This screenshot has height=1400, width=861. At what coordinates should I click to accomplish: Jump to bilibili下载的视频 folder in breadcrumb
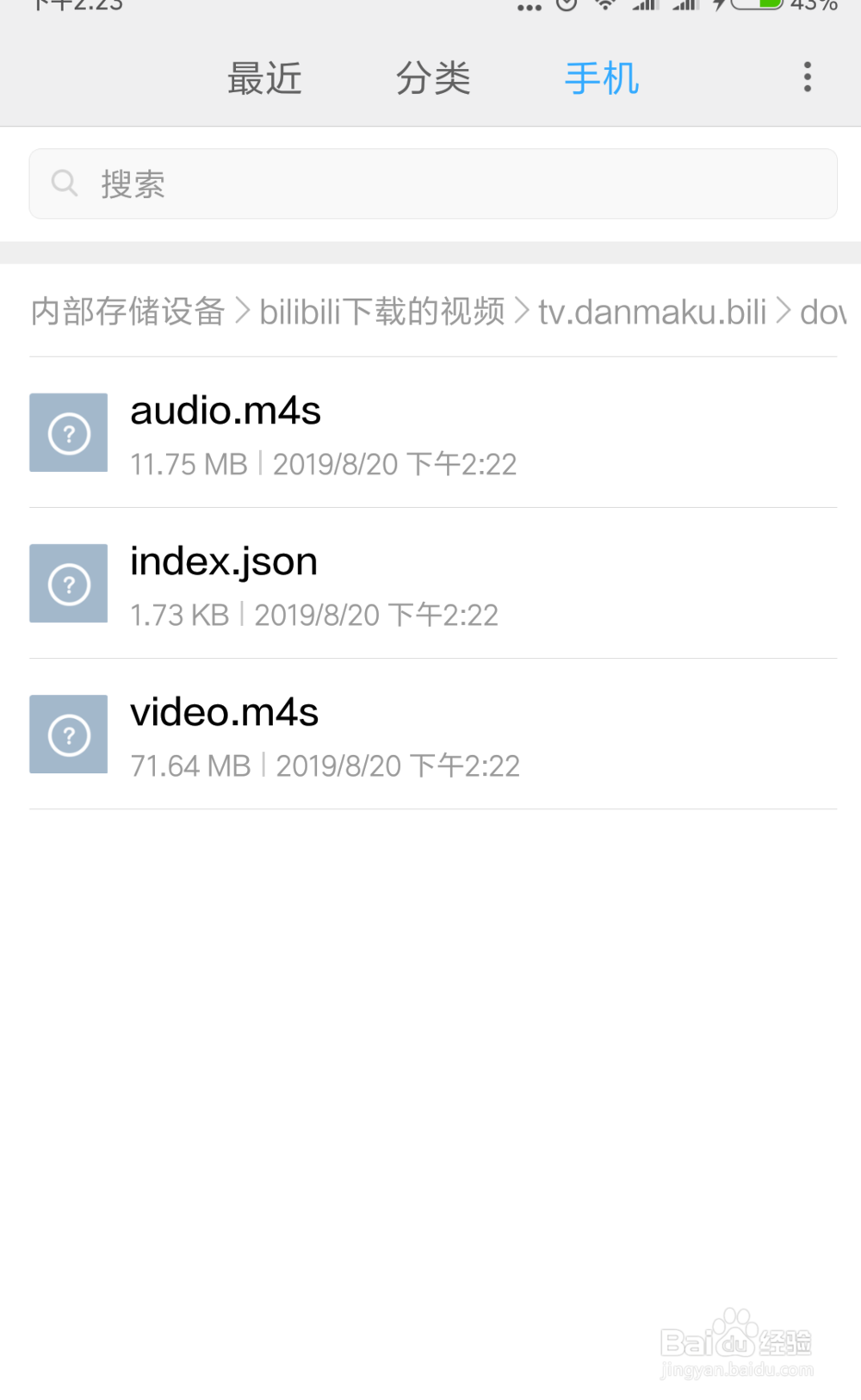tap(382, 312)
